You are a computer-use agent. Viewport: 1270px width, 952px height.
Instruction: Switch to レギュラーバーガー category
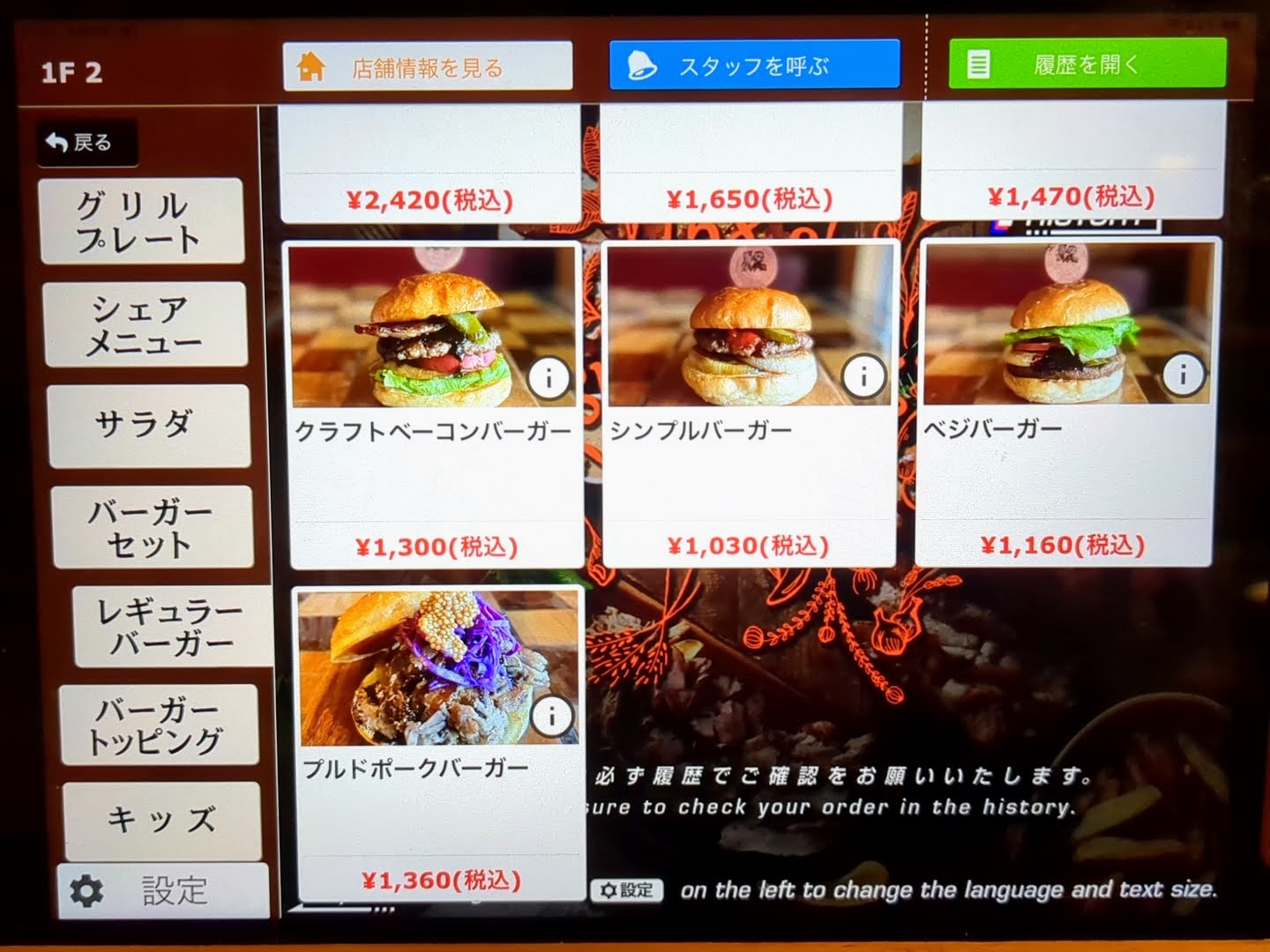(170, 627)
